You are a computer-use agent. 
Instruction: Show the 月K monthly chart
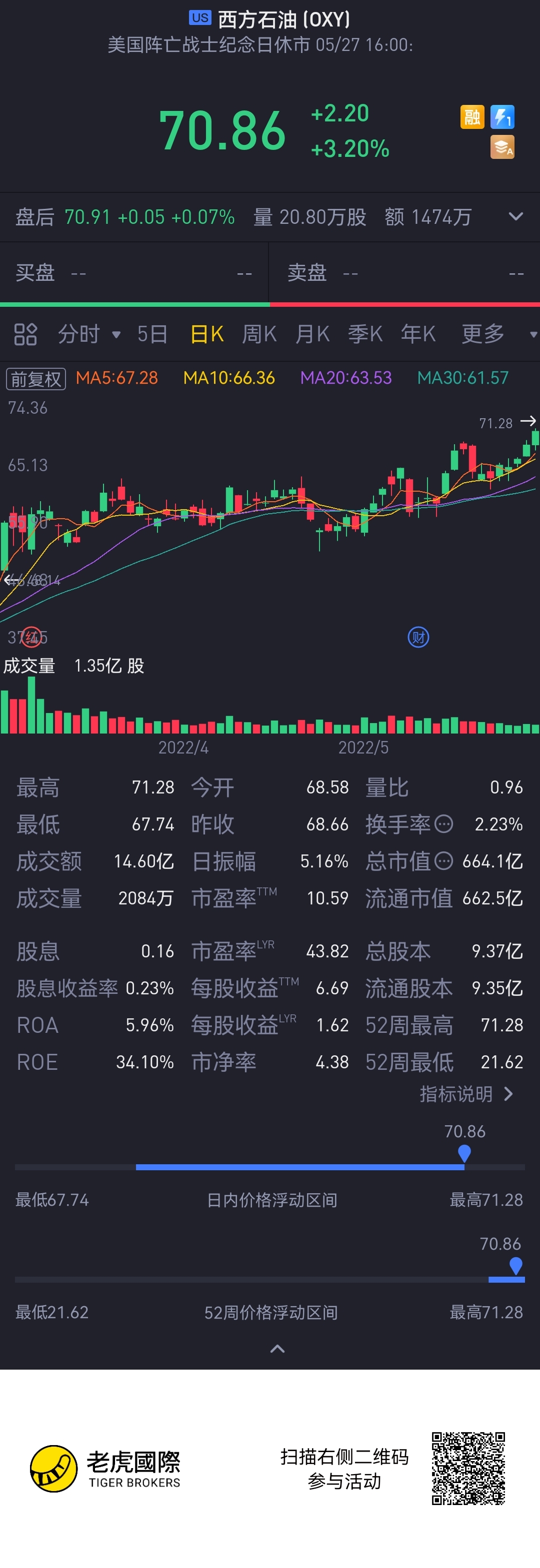click(x=312, y=334)
